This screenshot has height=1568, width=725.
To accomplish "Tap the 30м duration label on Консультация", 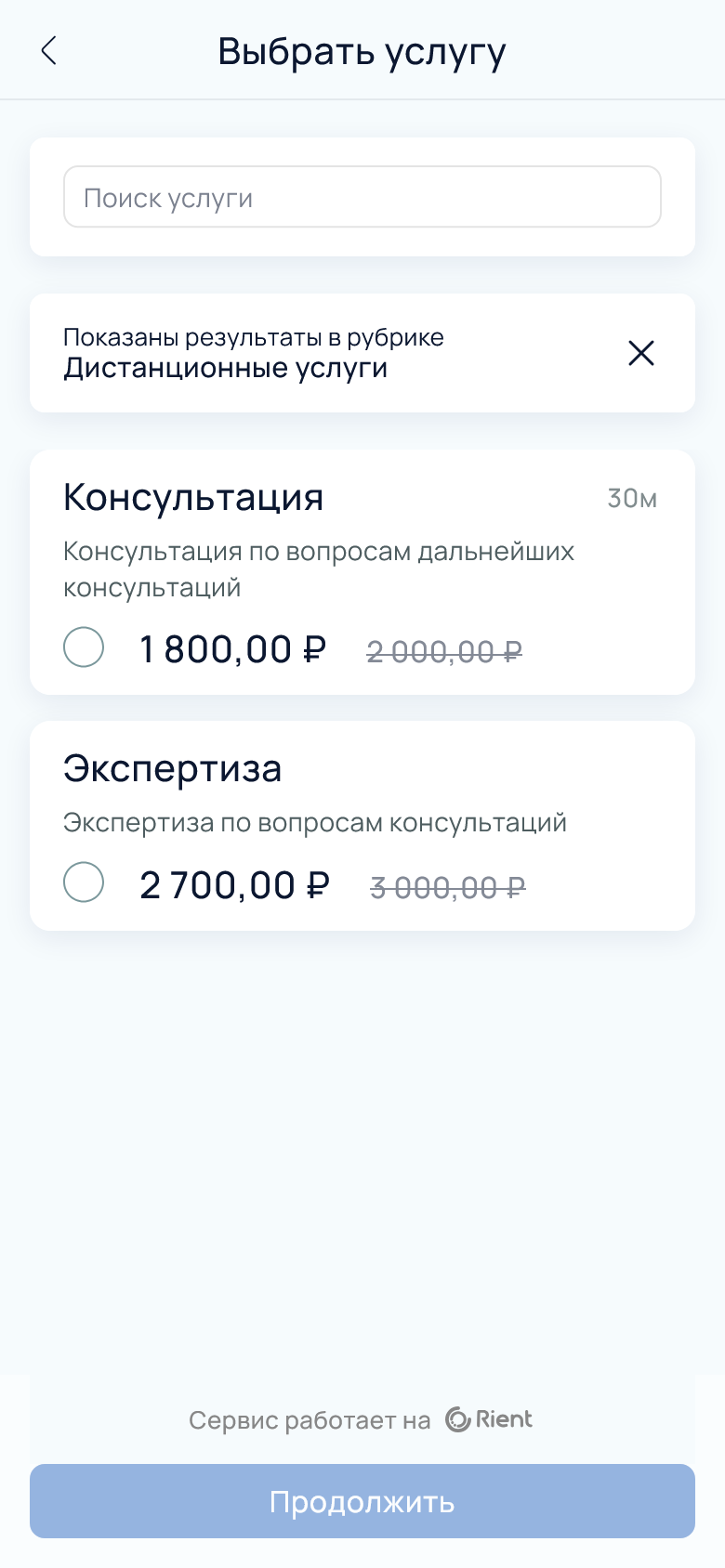I will [x=632, y=499].
